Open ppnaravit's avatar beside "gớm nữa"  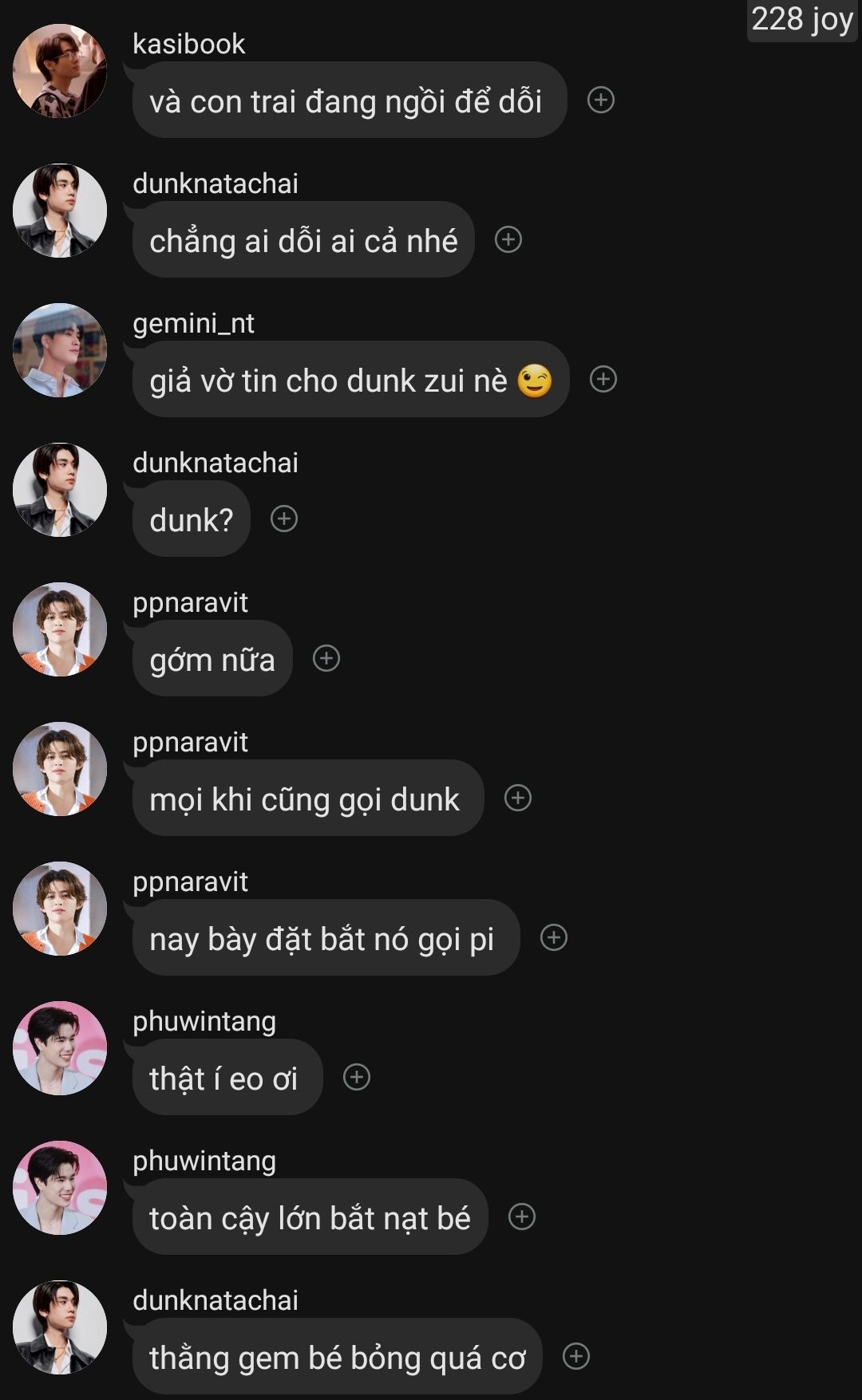60,629
